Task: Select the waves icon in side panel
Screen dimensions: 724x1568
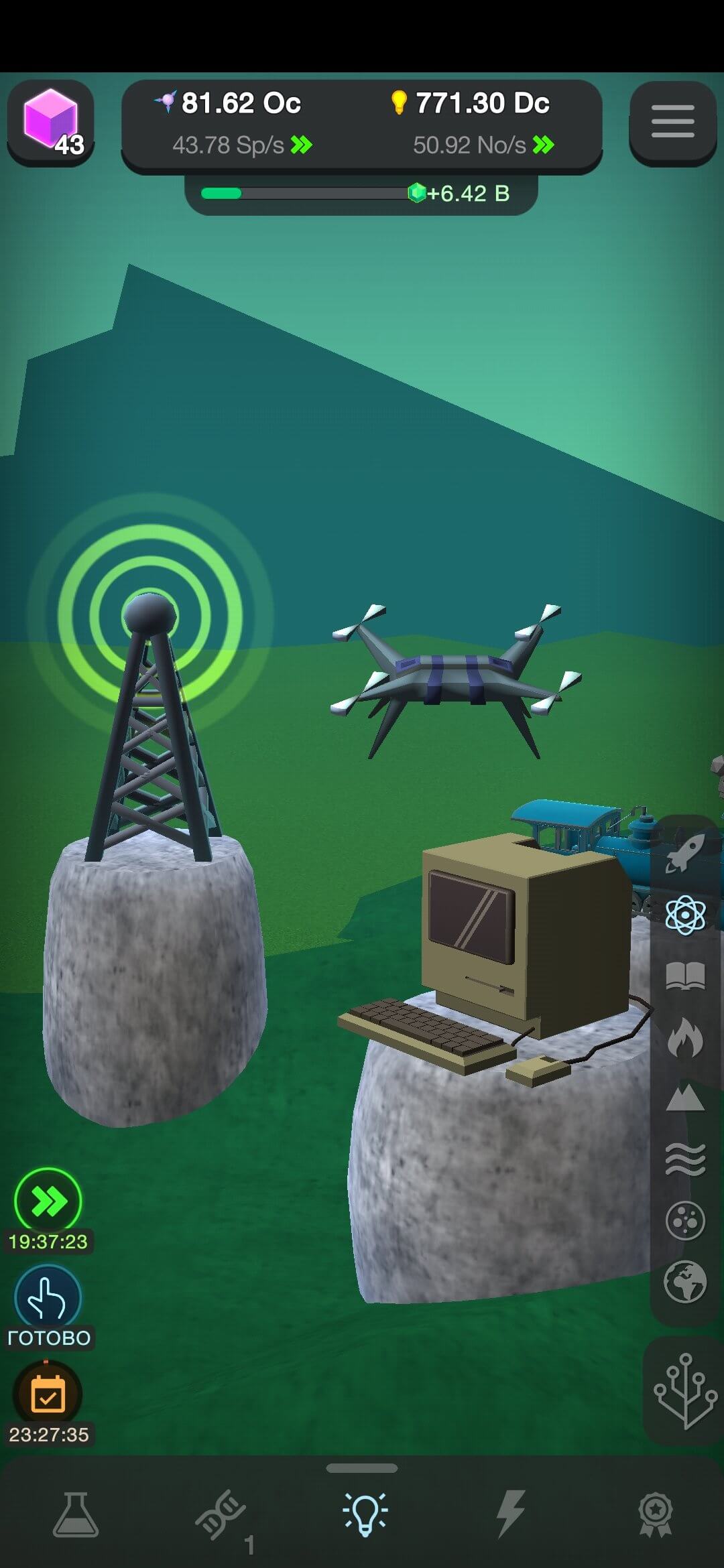Action: pyautogui.click(x=685, y=1159)
